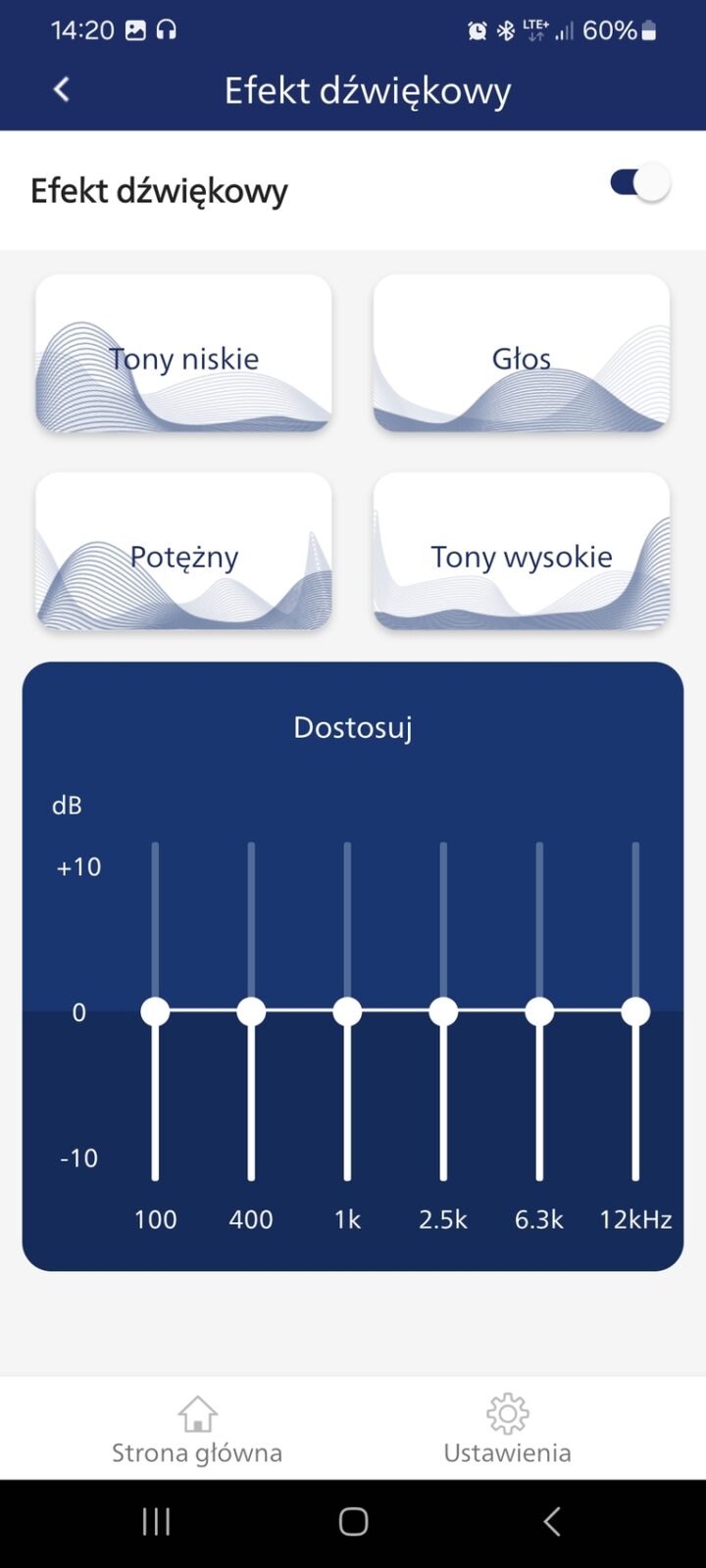
Task: Tap the 6.3k equalizer slider
Action: pos(539,1011)
